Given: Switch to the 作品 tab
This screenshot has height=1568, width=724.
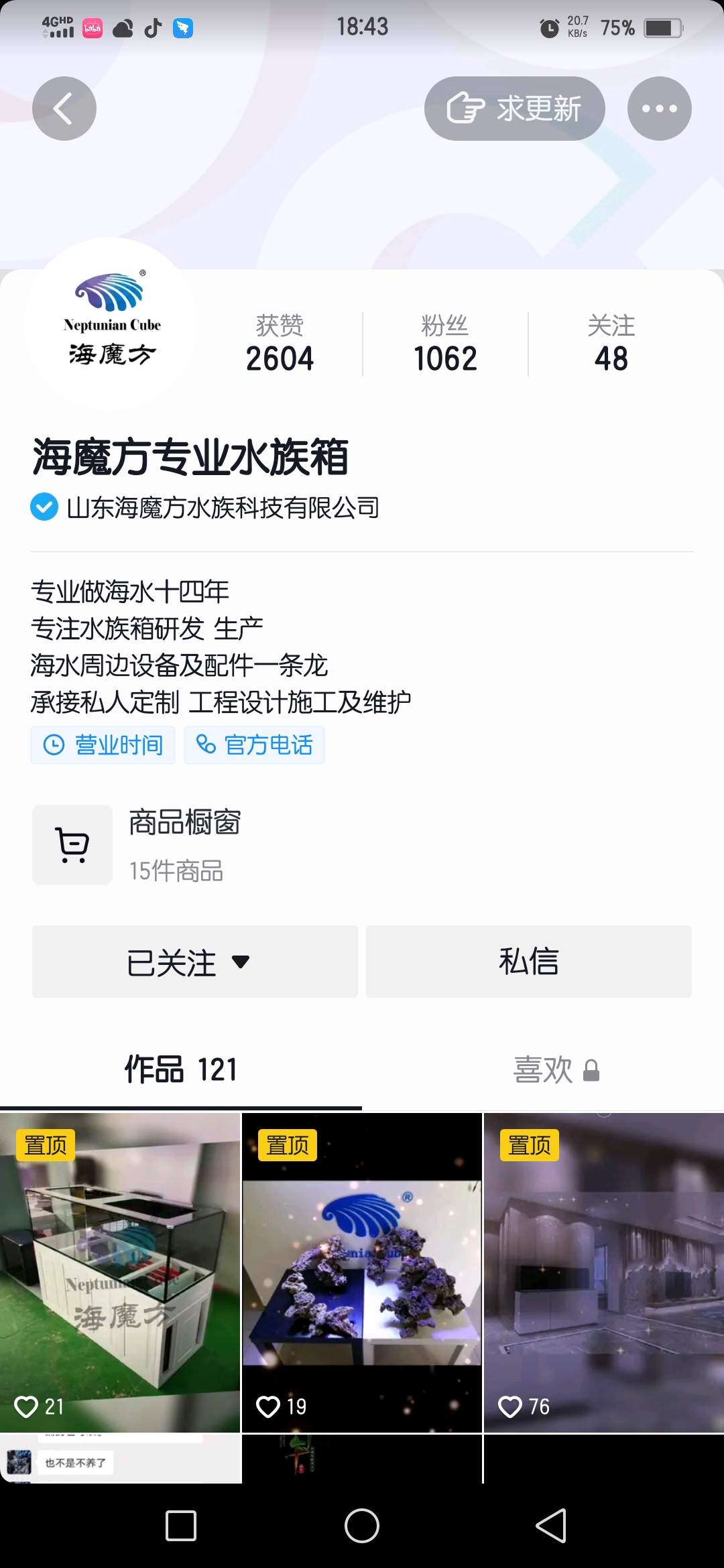Looking at the screenshot, I should tap(181, 1069).
